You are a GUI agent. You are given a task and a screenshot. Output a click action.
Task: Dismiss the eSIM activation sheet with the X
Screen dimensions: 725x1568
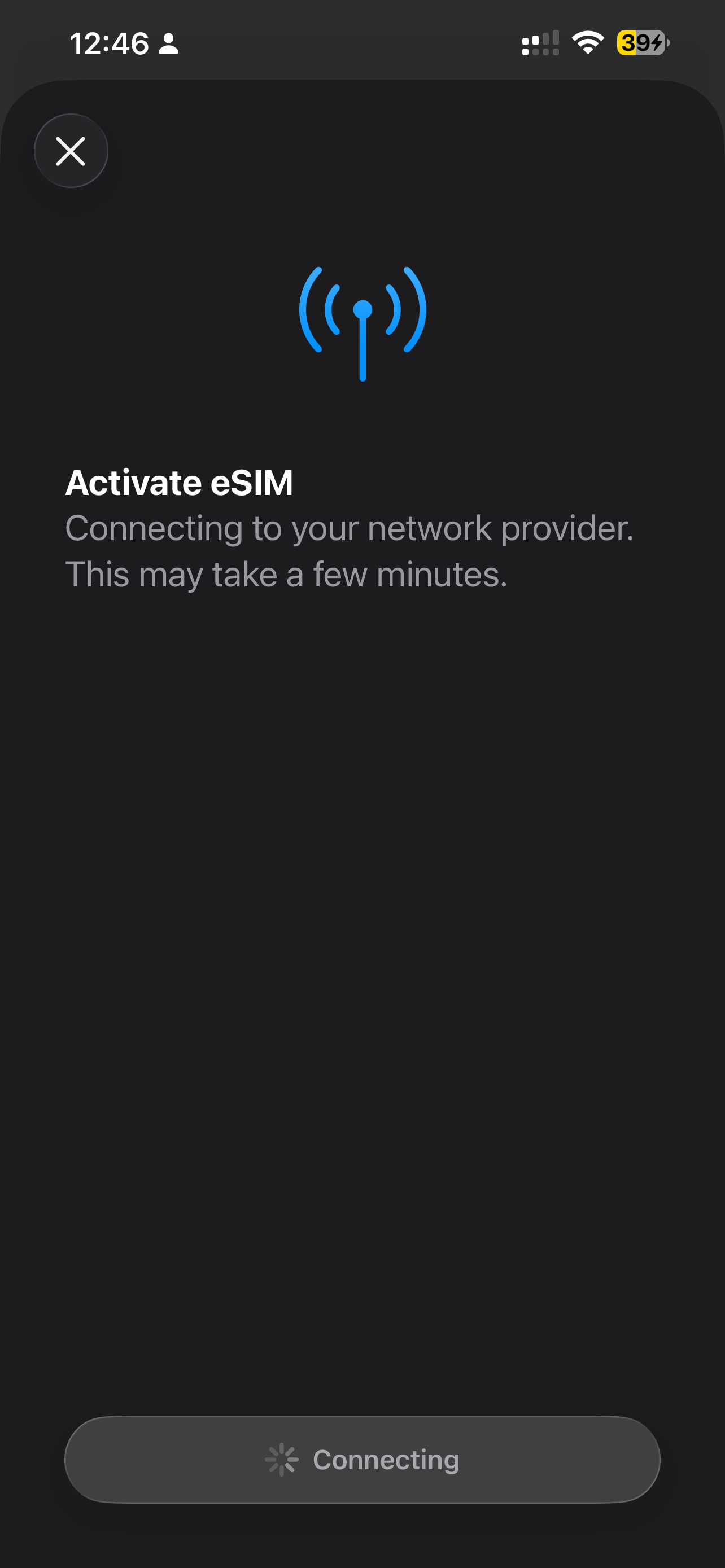click(x=71, y=151)
